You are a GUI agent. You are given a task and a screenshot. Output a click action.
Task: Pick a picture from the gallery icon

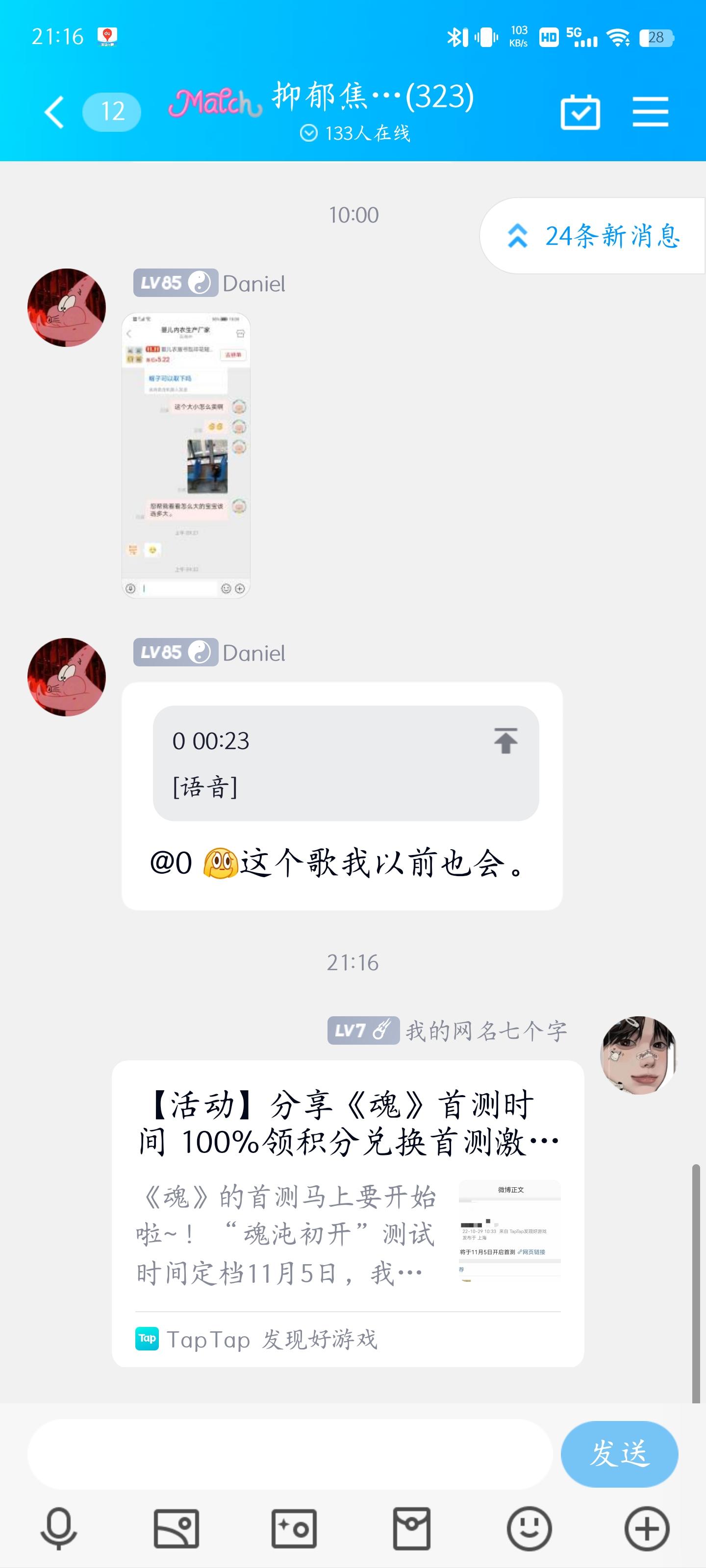pos(176,1528)
